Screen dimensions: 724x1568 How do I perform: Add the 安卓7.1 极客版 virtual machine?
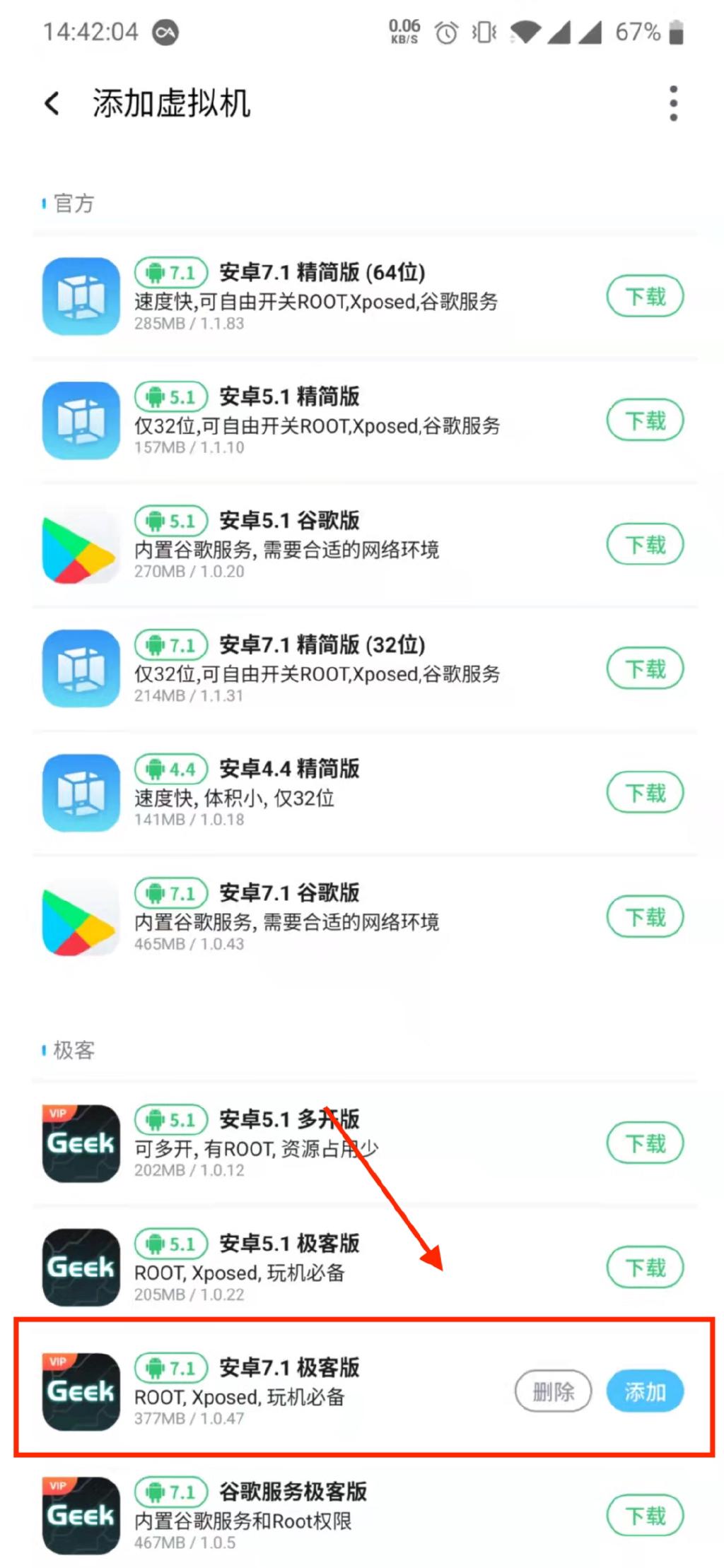click(x=644, y=1391)
